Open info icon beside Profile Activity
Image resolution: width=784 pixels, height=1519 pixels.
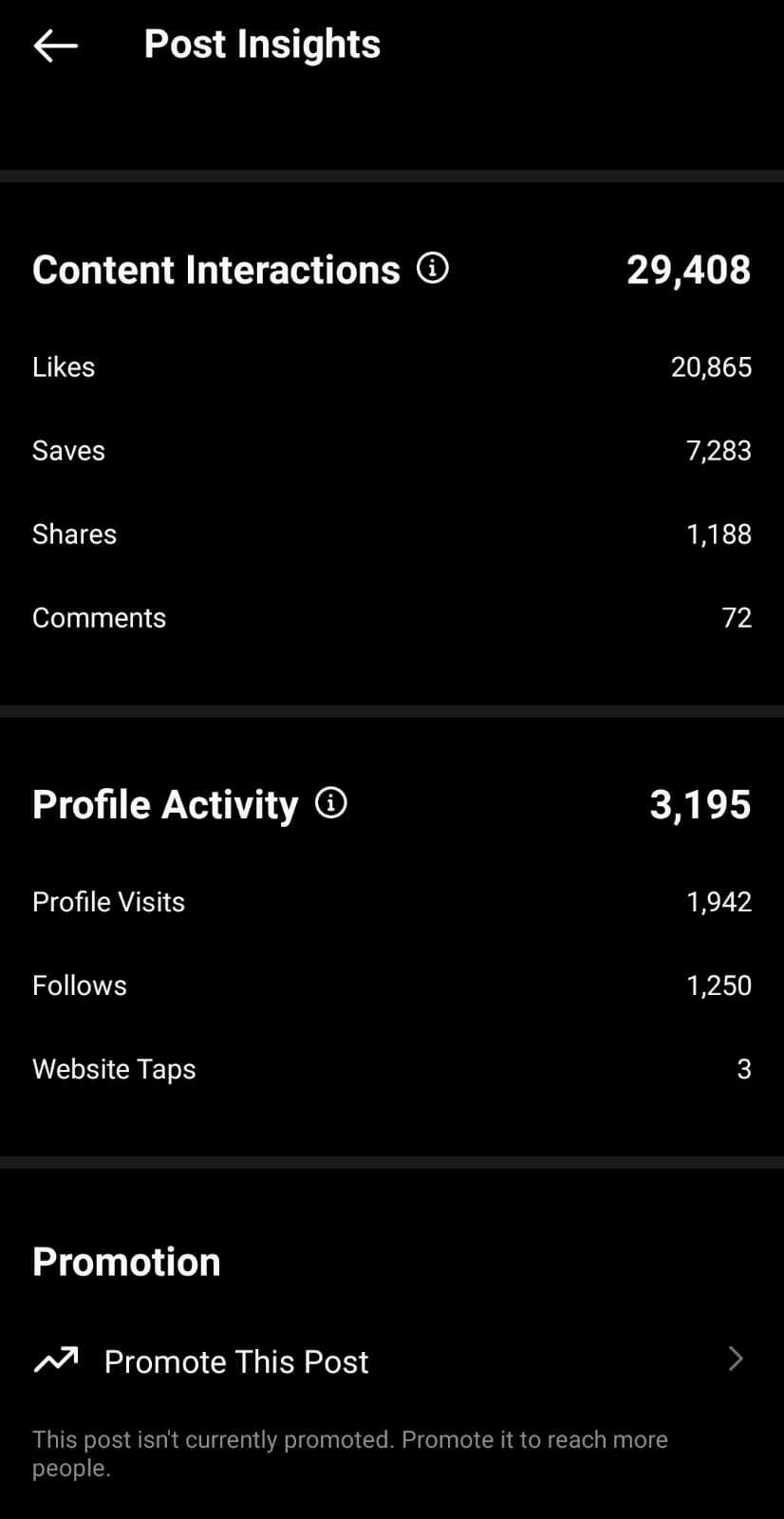tap(330, 803)
